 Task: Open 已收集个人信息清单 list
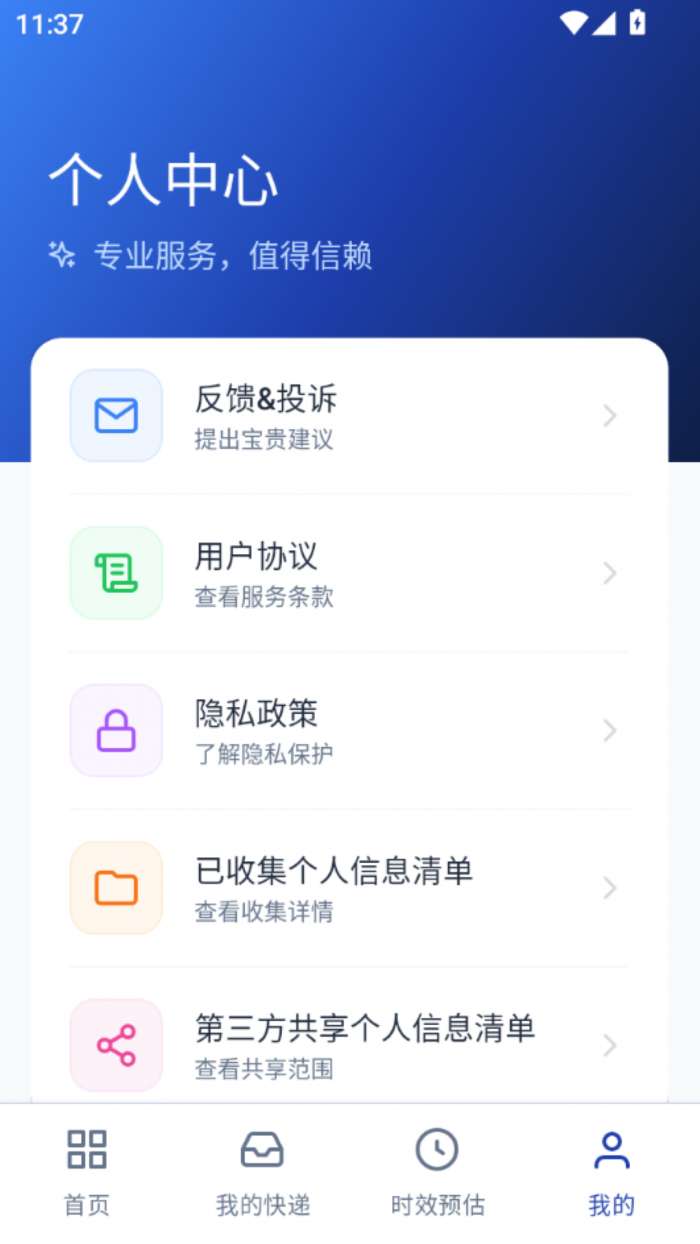(348, 888)
